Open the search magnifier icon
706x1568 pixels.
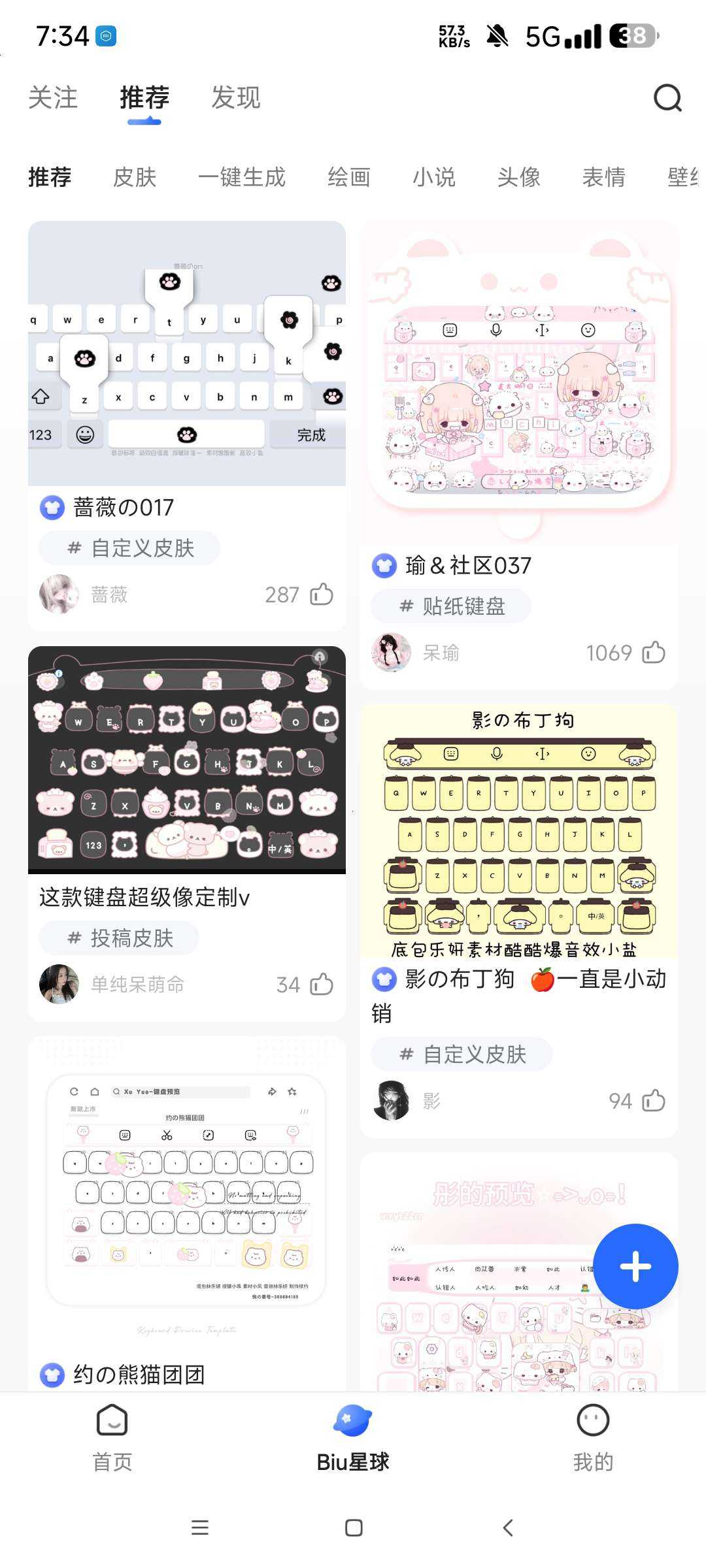667,98
